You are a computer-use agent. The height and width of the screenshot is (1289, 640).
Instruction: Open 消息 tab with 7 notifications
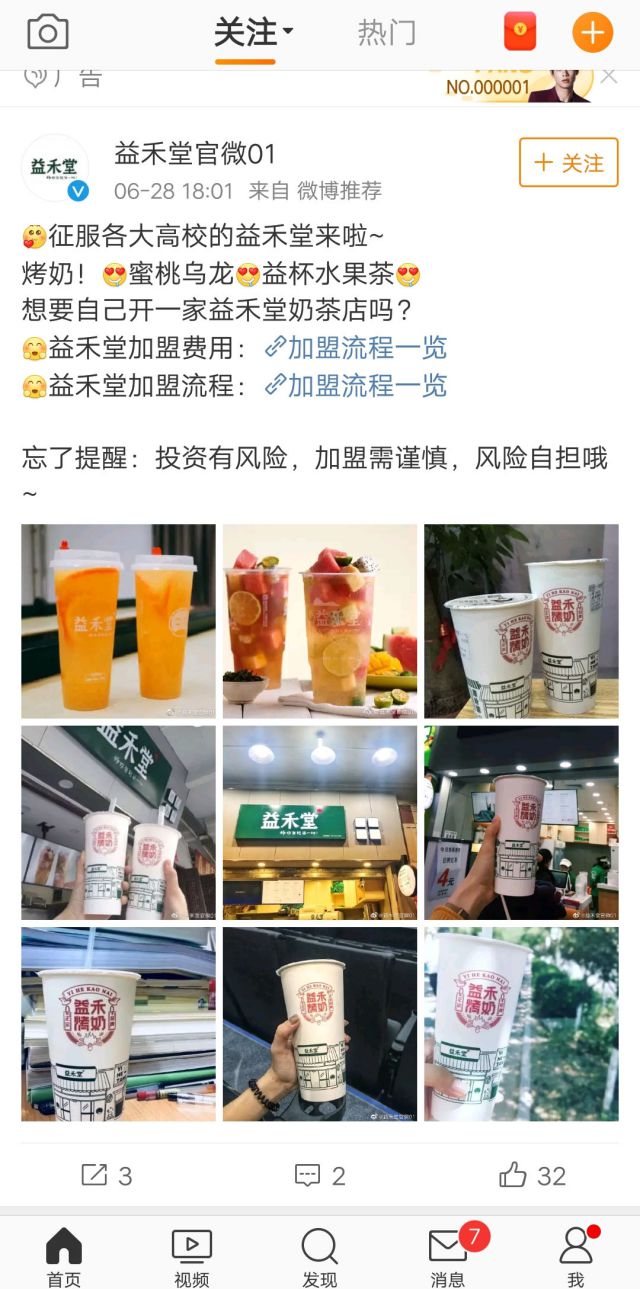point(448,1257)
